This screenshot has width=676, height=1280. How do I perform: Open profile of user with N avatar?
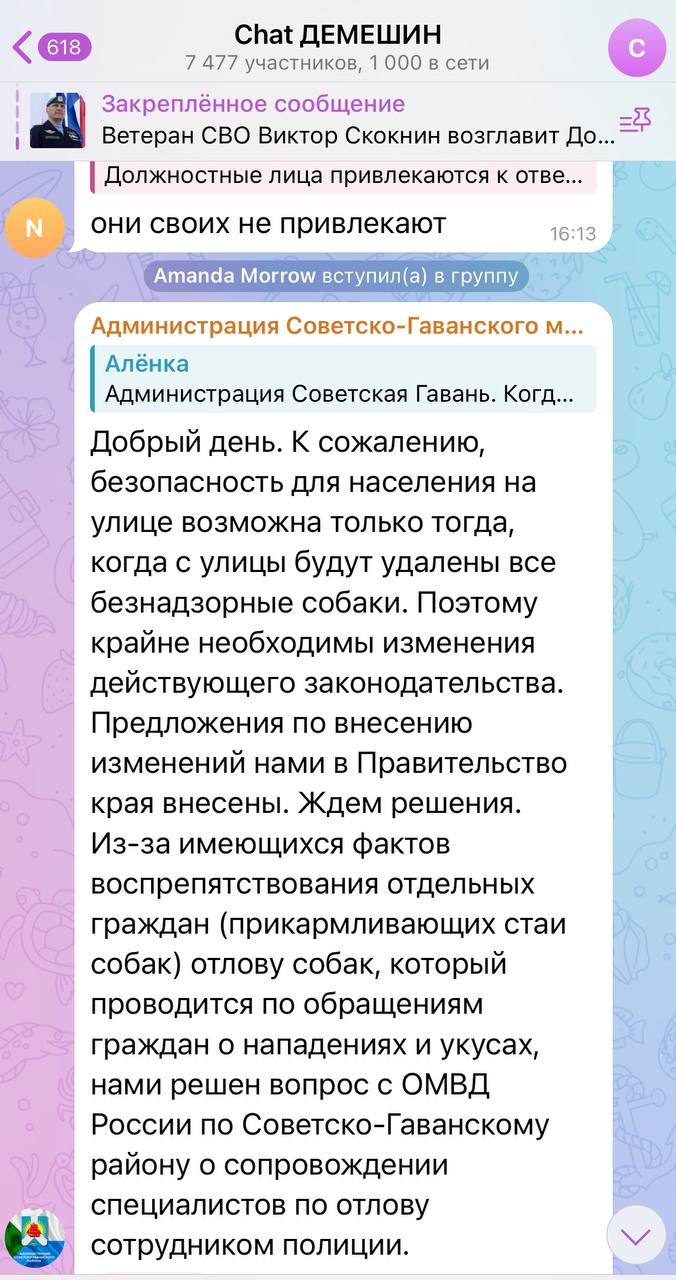[x=34, y=228]
